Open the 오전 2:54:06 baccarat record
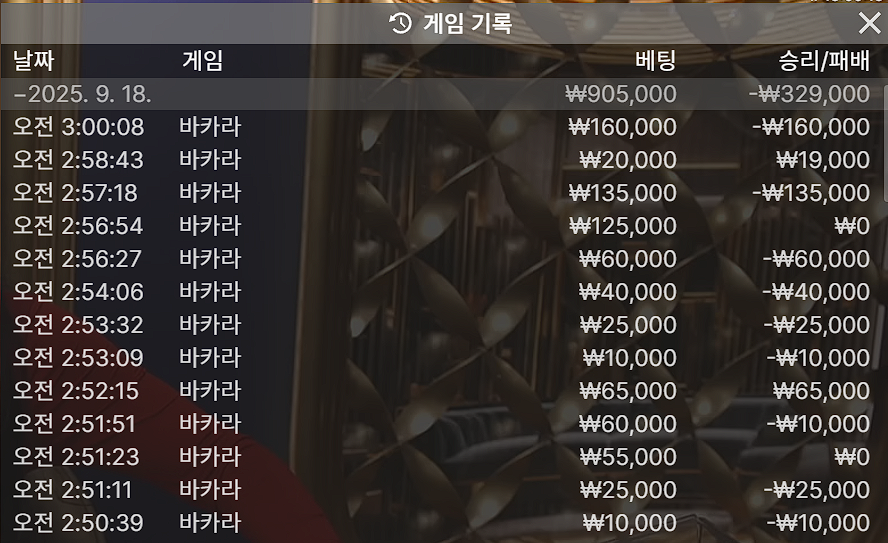Image resolution: width=888 pixels, height=543 pixels. point(440,292)
